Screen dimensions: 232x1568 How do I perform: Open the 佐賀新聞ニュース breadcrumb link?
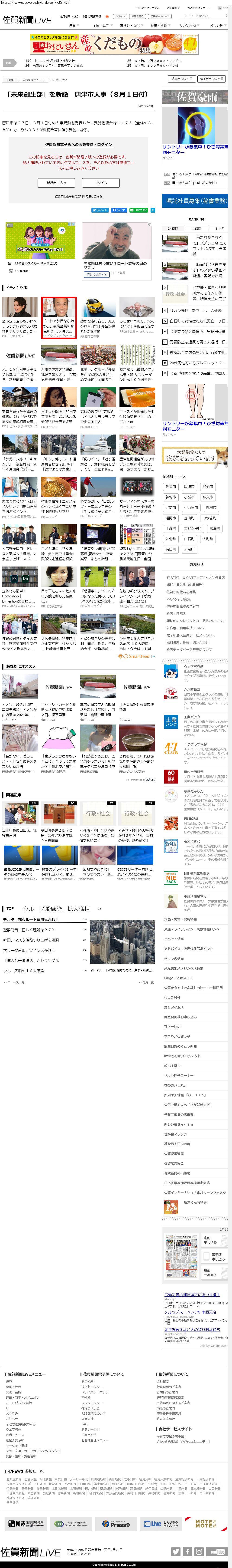(x=33, y=80)
